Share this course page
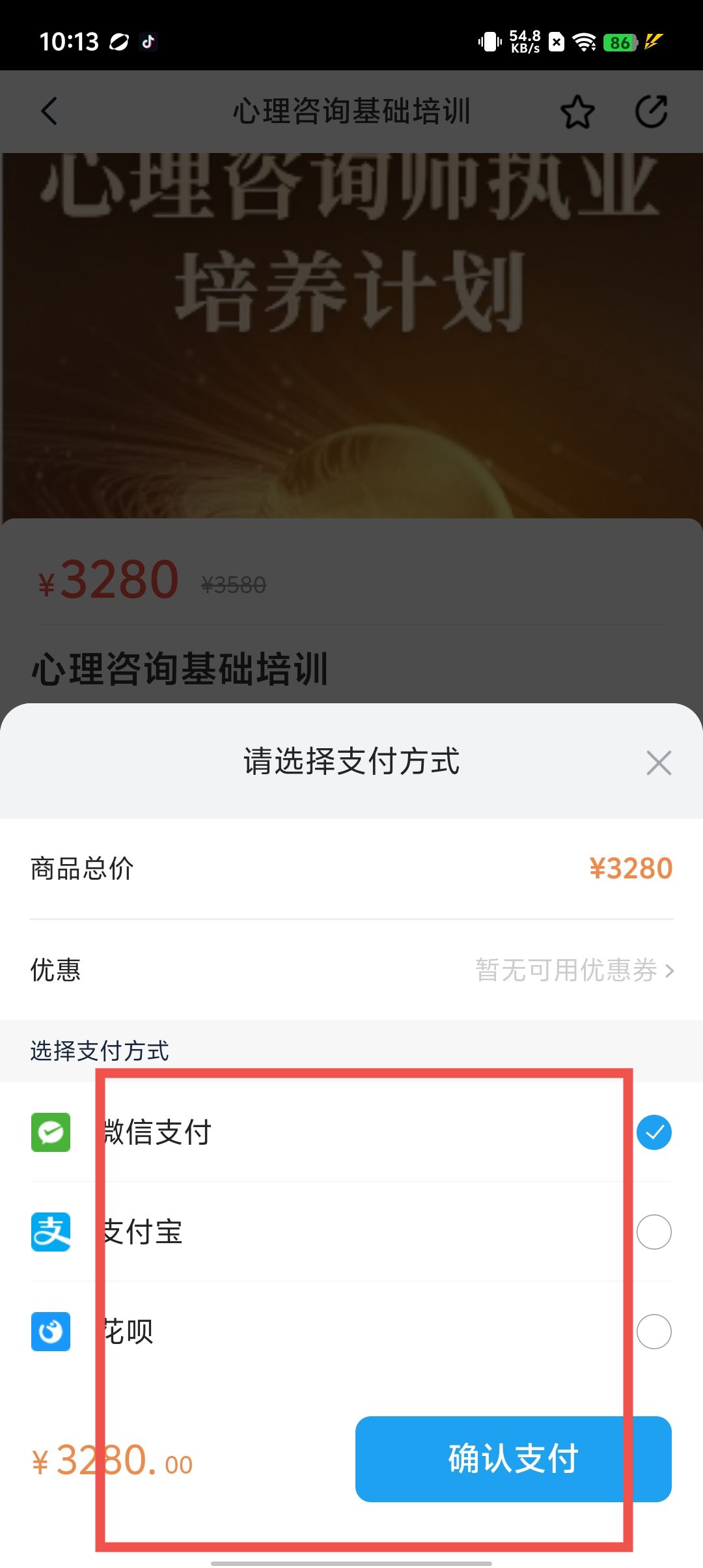Screen dimensions: 703x1568 pos(652,112)
